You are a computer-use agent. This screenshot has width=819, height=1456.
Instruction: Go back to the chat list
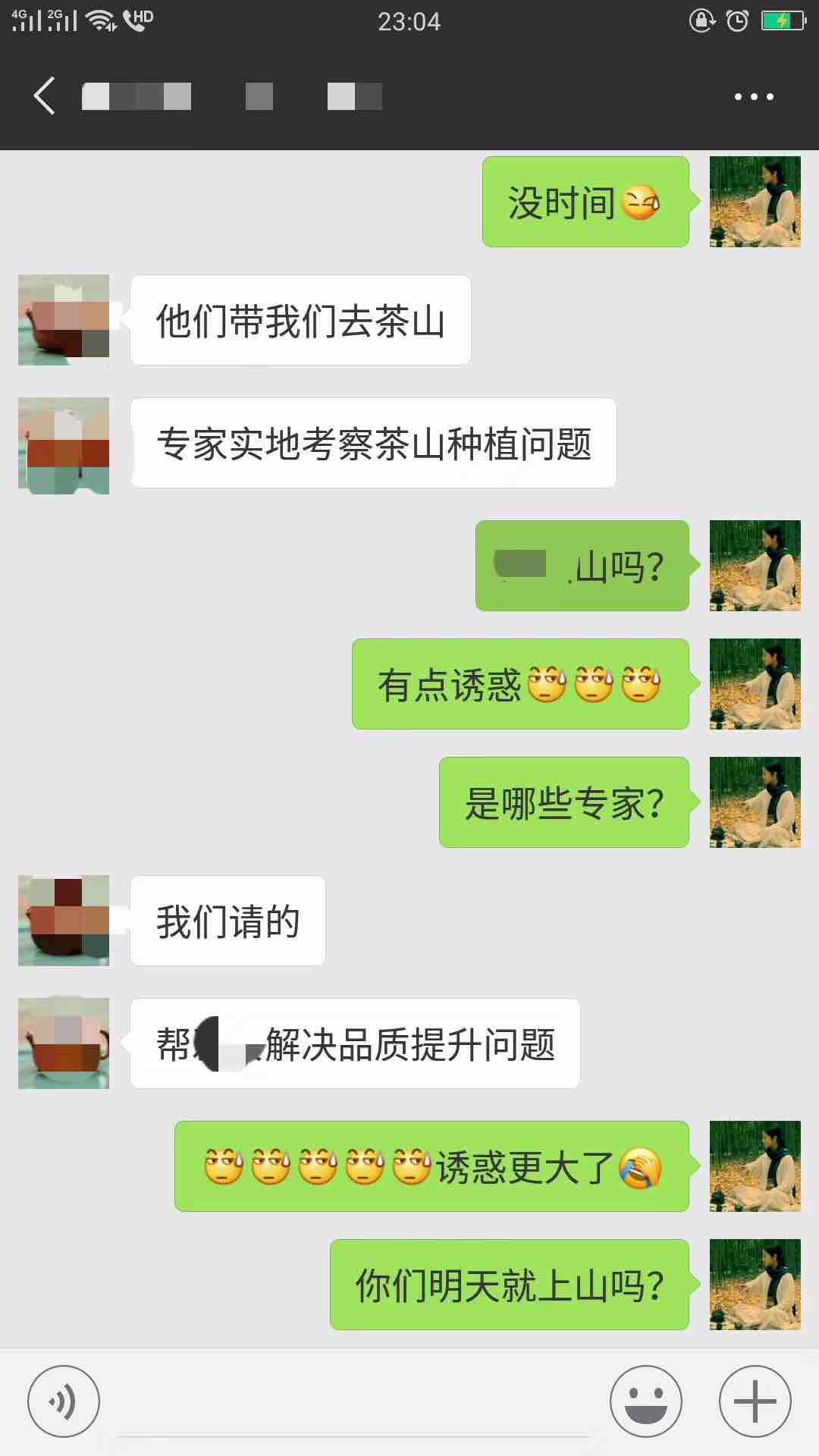44,96
